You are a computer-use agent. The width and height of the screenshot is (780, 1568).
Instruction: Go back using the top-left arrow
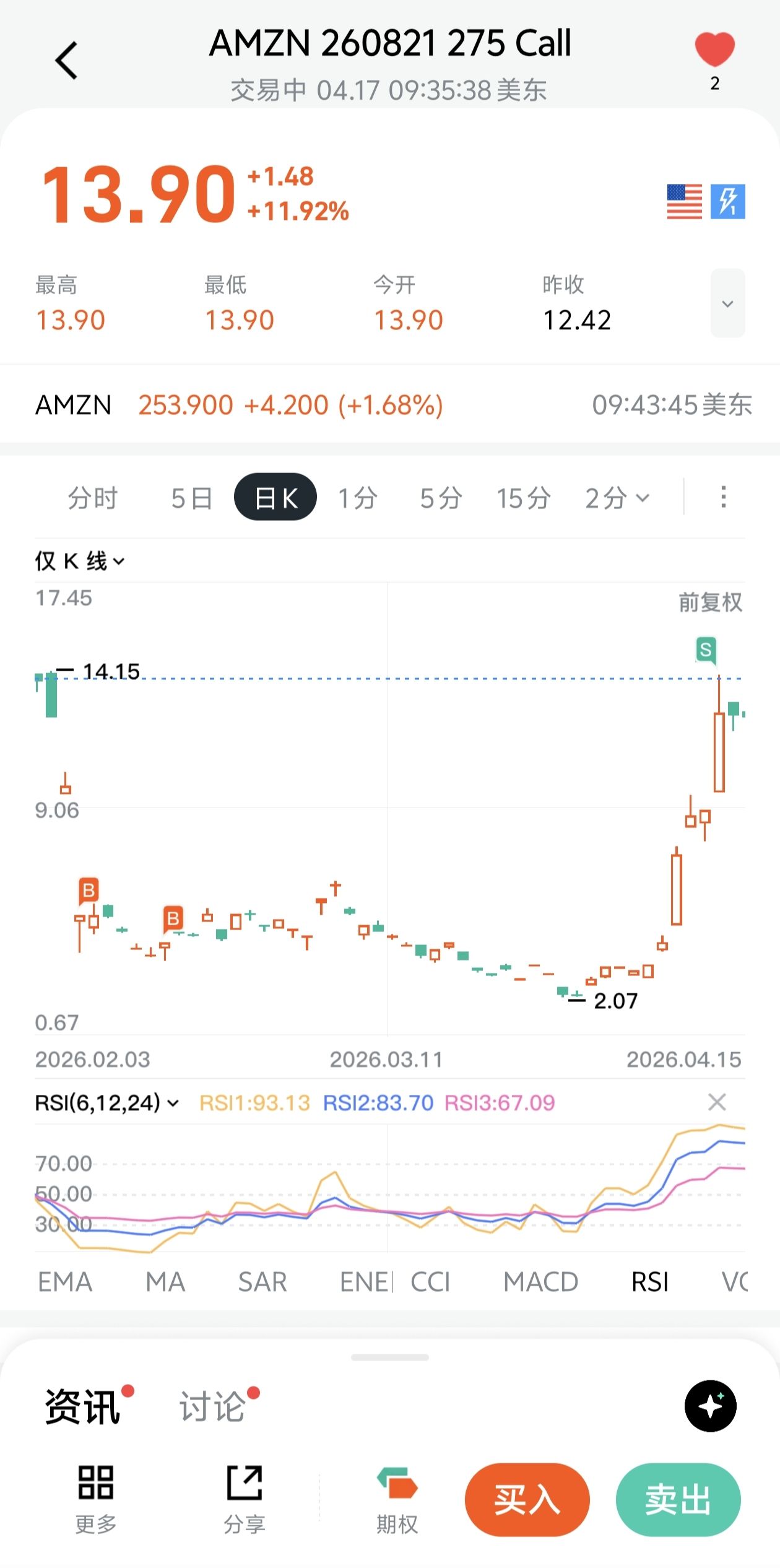pos(66,61)
